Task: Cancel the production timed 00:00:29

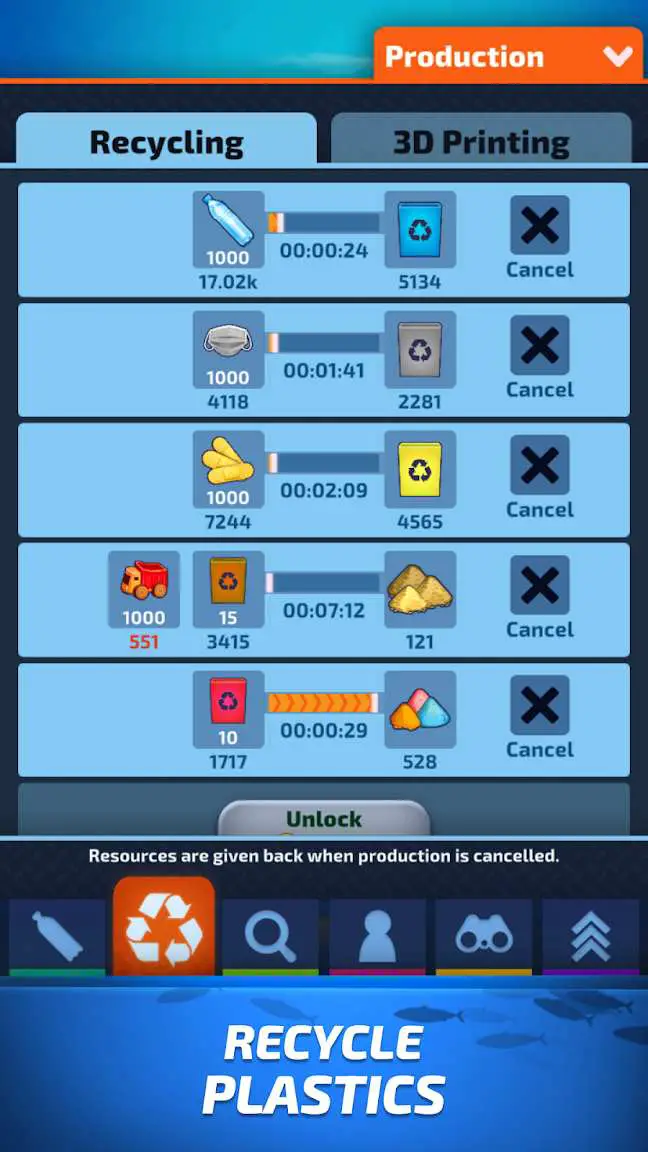Action: pos(539,718)
